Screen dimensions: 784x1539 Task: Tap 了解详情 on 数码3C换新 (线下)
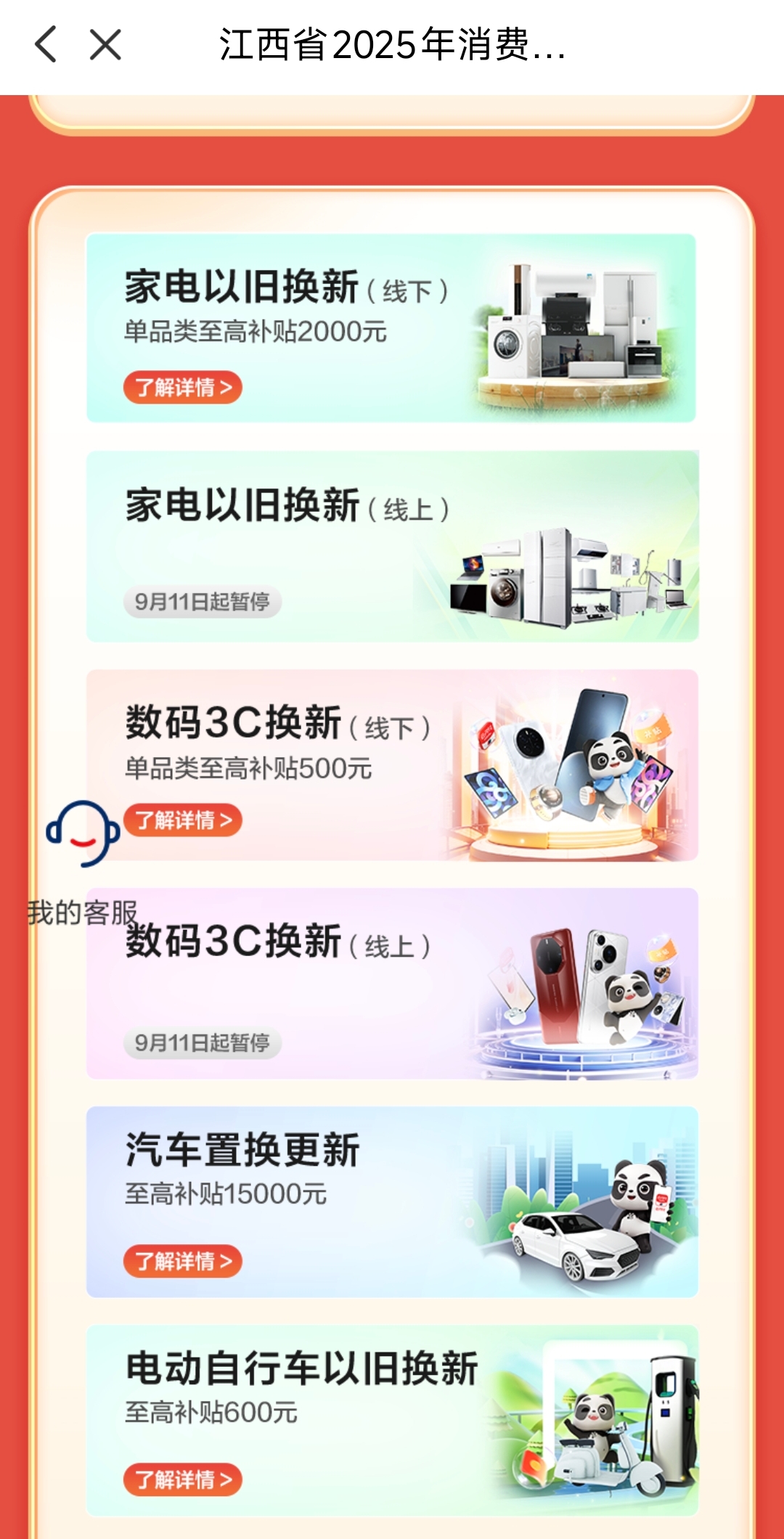tap(184, 820)
